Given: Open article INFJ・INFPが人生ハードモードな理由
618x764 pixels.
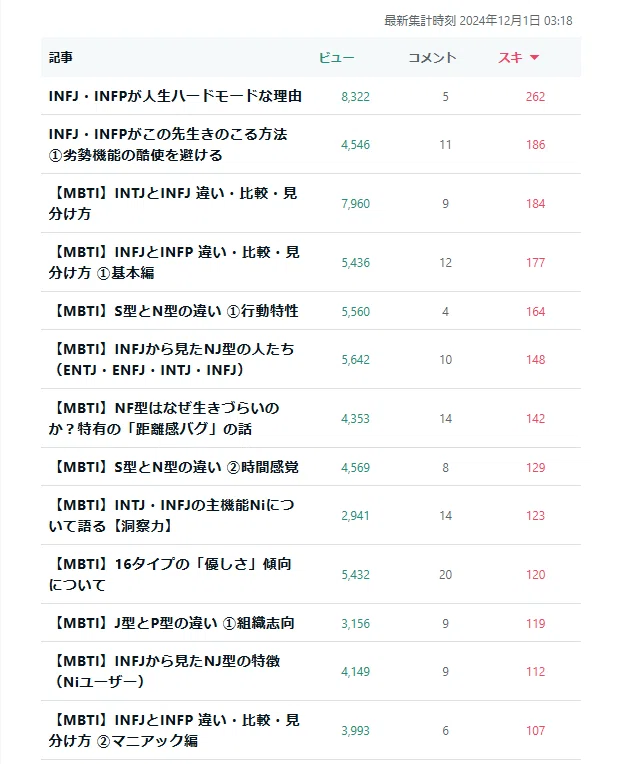Looking at the screenshot, I should pos(175,96).
